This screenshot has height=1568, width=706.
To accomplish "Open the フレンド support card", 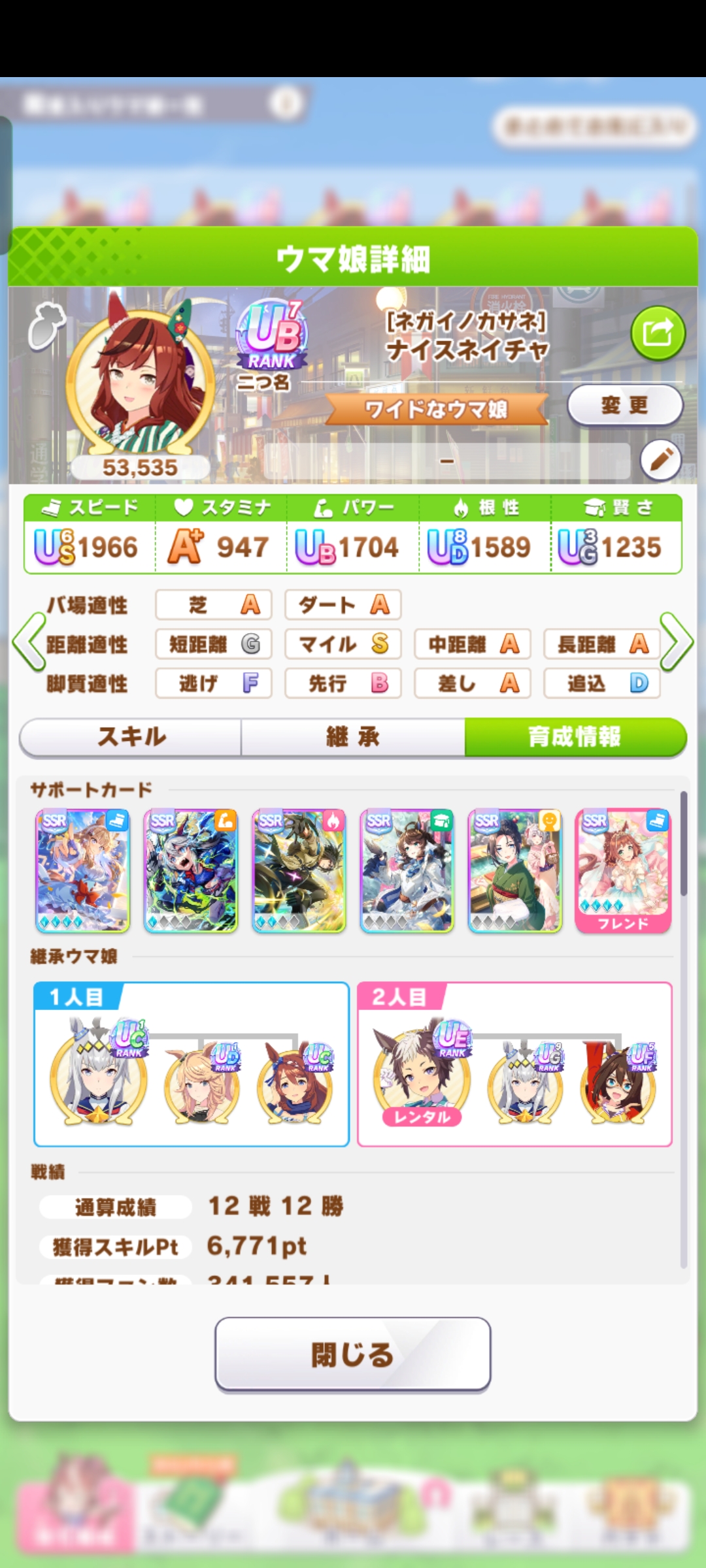I will [622, 870].
